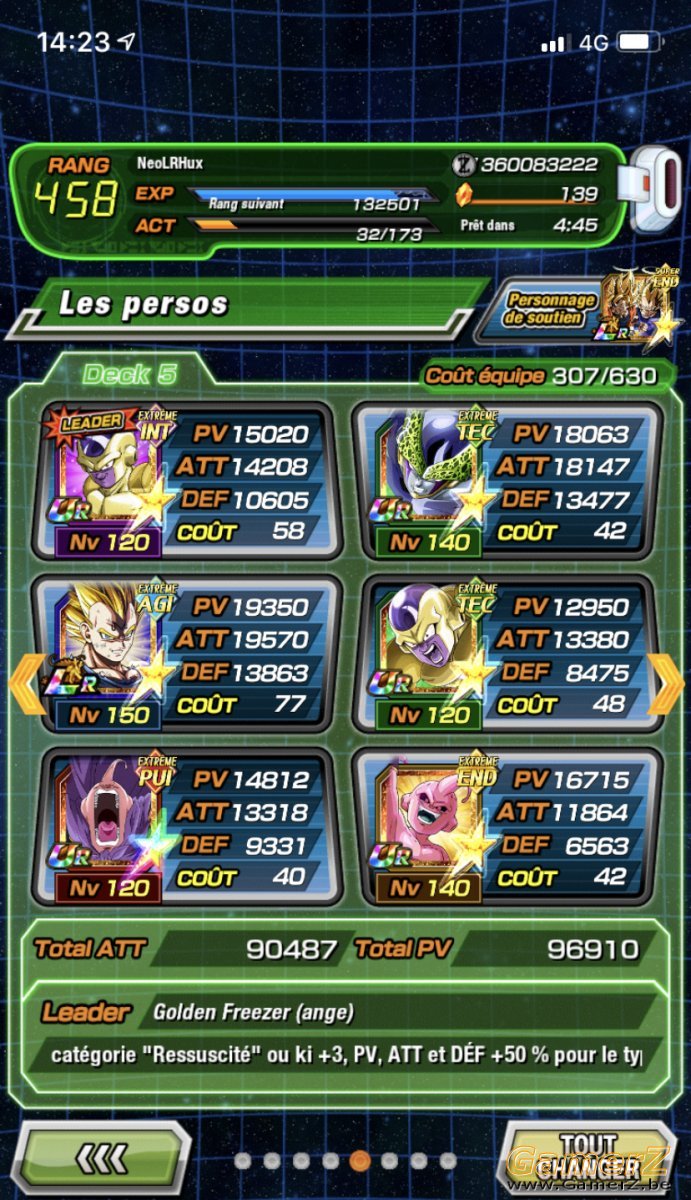Select the PUI card with PV 14812
Screen dimensions: 691x1200
coord(183,826)
